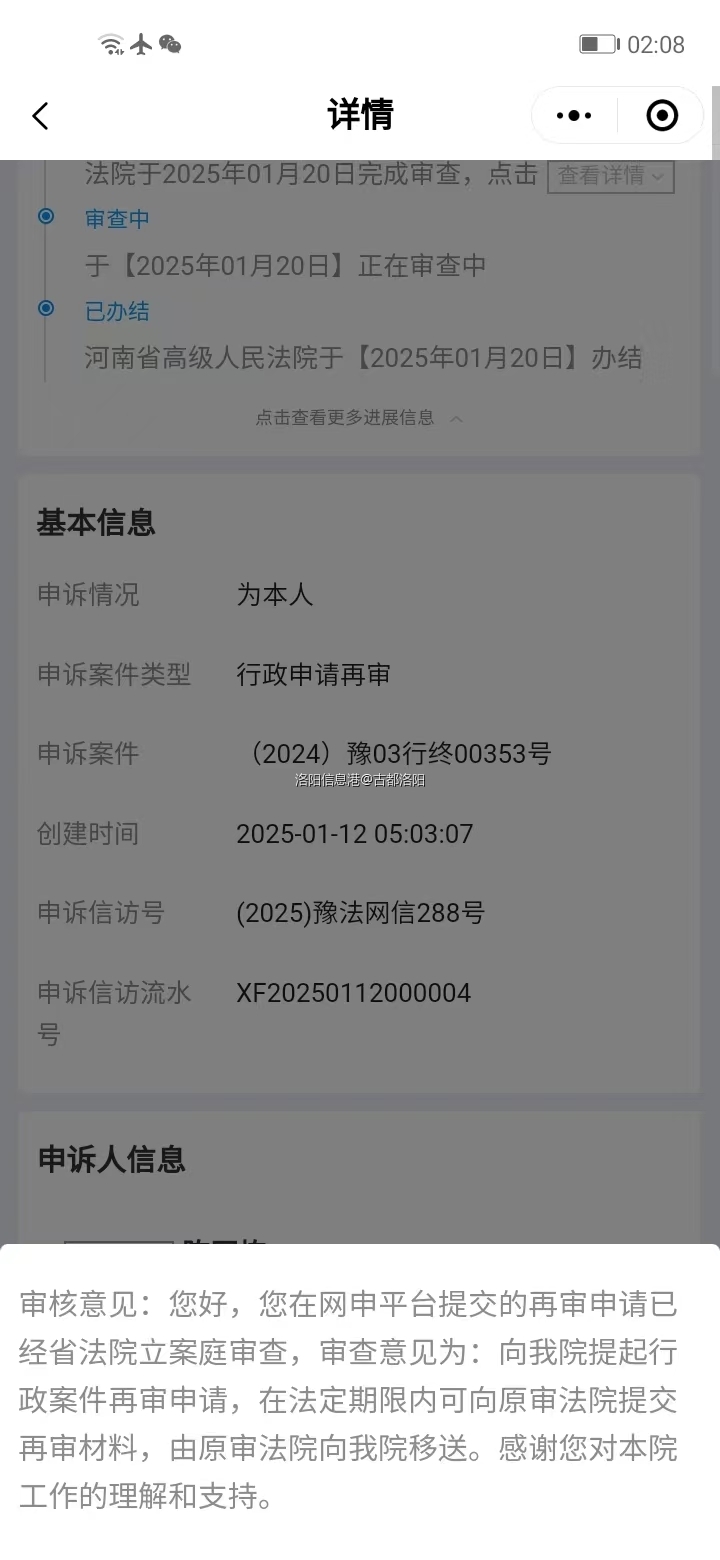Open the three-dot mini program options icon
Viewport: 720px width, 1560px height.
(x=573, y=115)
